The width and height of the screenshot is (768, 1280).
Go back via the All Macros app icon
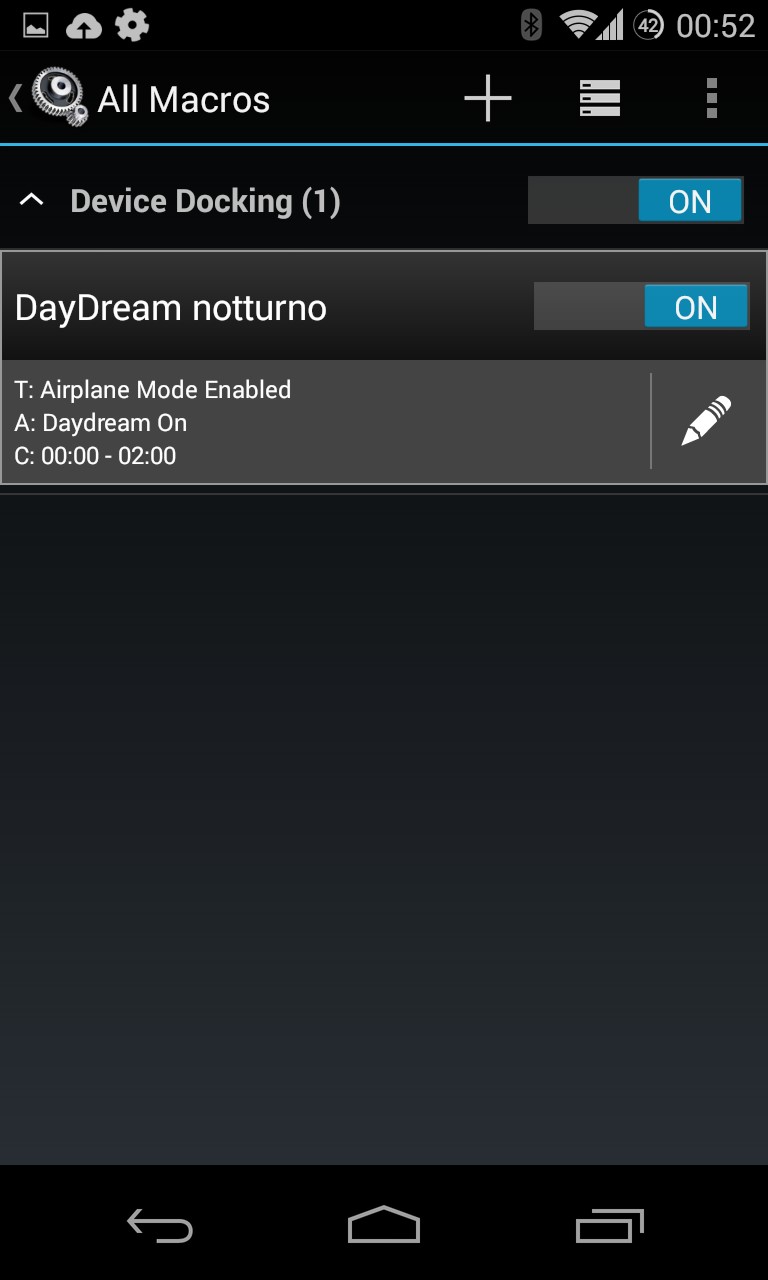coord(58,98)
